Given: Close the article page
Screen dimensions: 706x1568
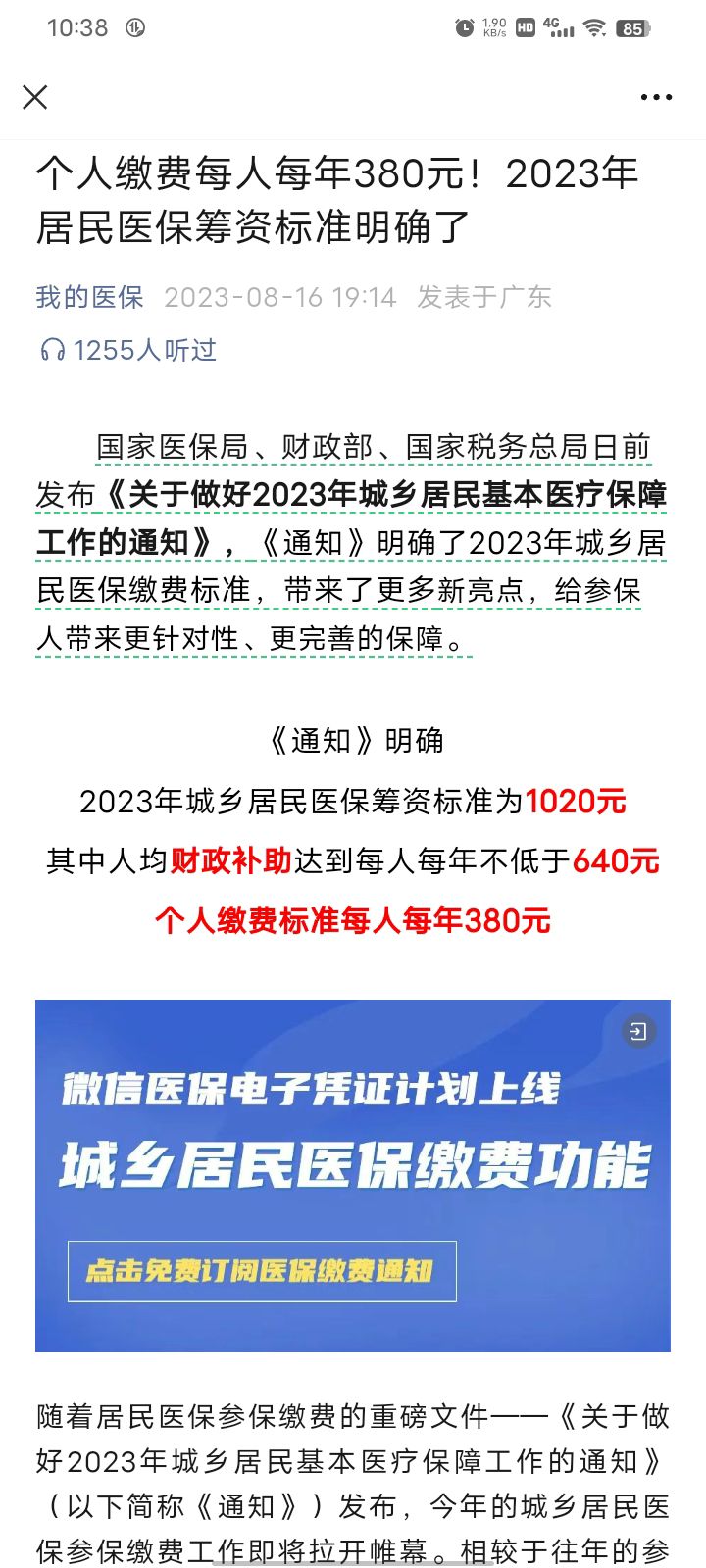Looking at the screenshot, I should (35, 97).
